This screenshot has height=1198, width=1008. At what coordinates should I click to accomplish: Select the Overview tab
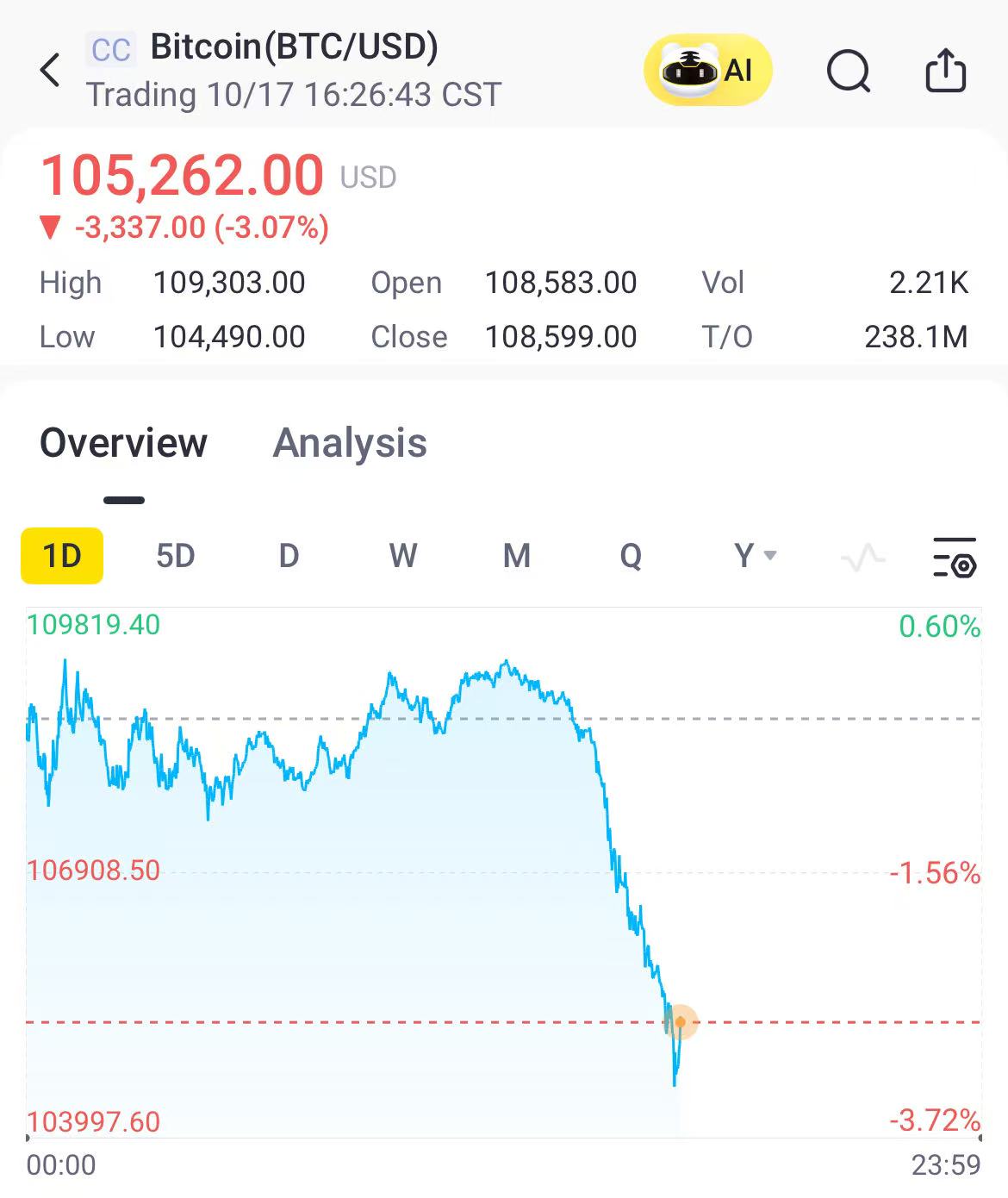[x=124, y=443]
